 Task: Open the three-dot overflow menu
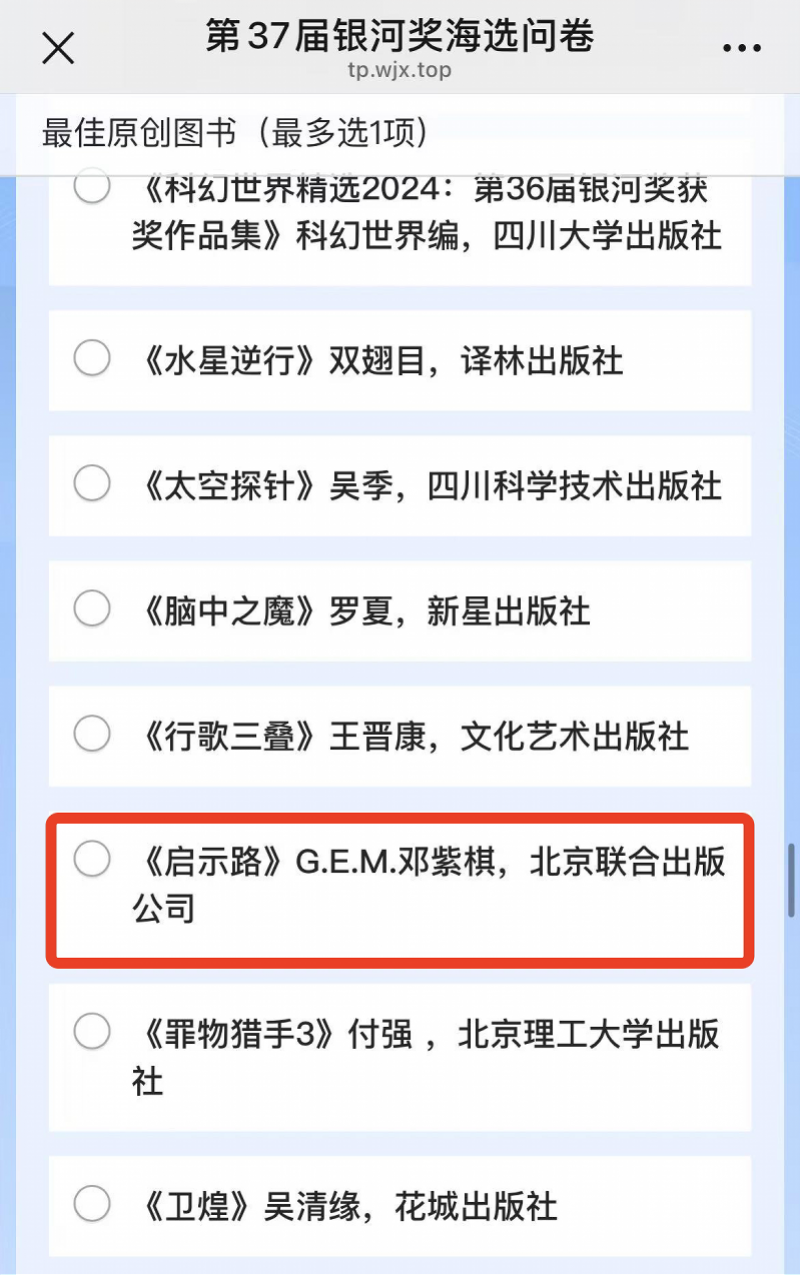(741, 47)
